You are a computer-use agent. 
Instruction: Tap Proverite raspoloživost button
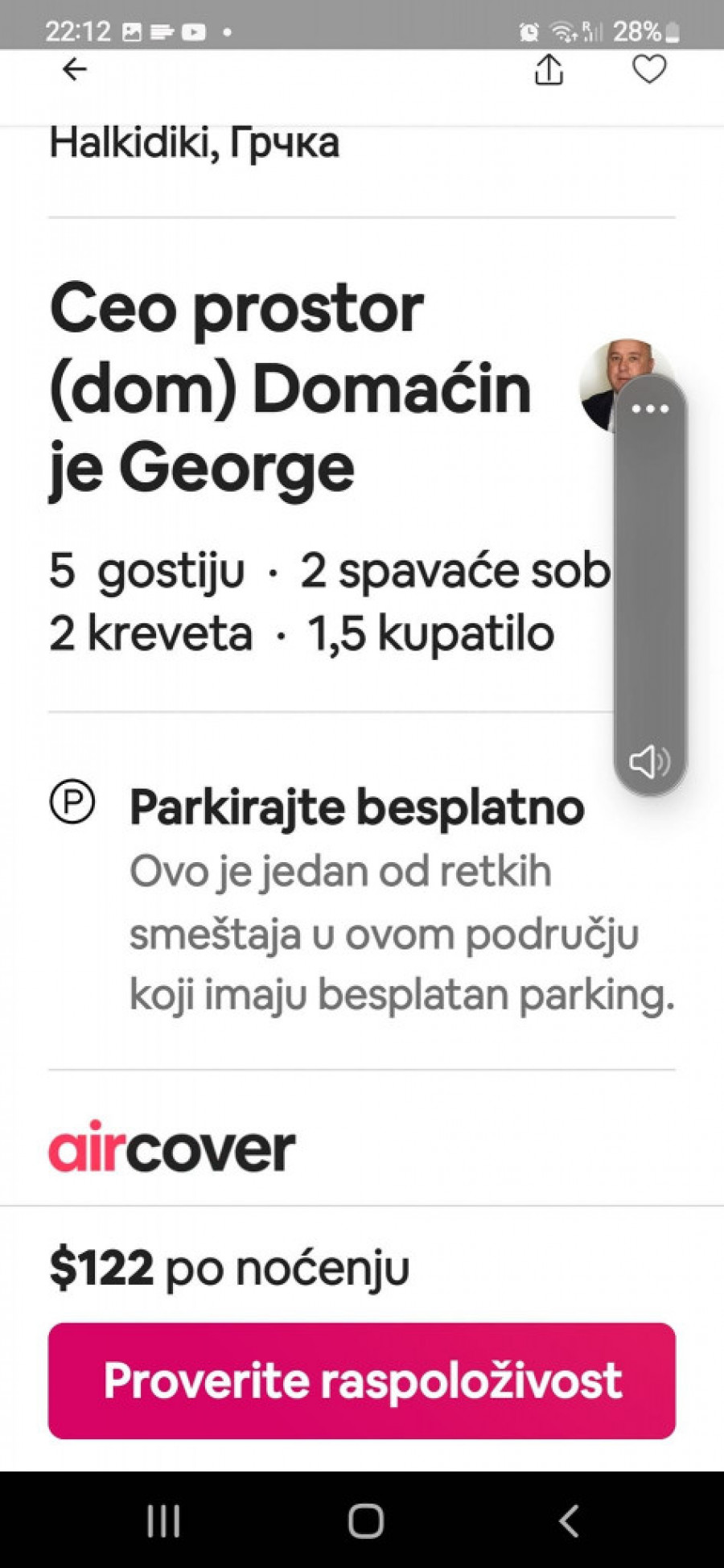(x=362, y=1380)
